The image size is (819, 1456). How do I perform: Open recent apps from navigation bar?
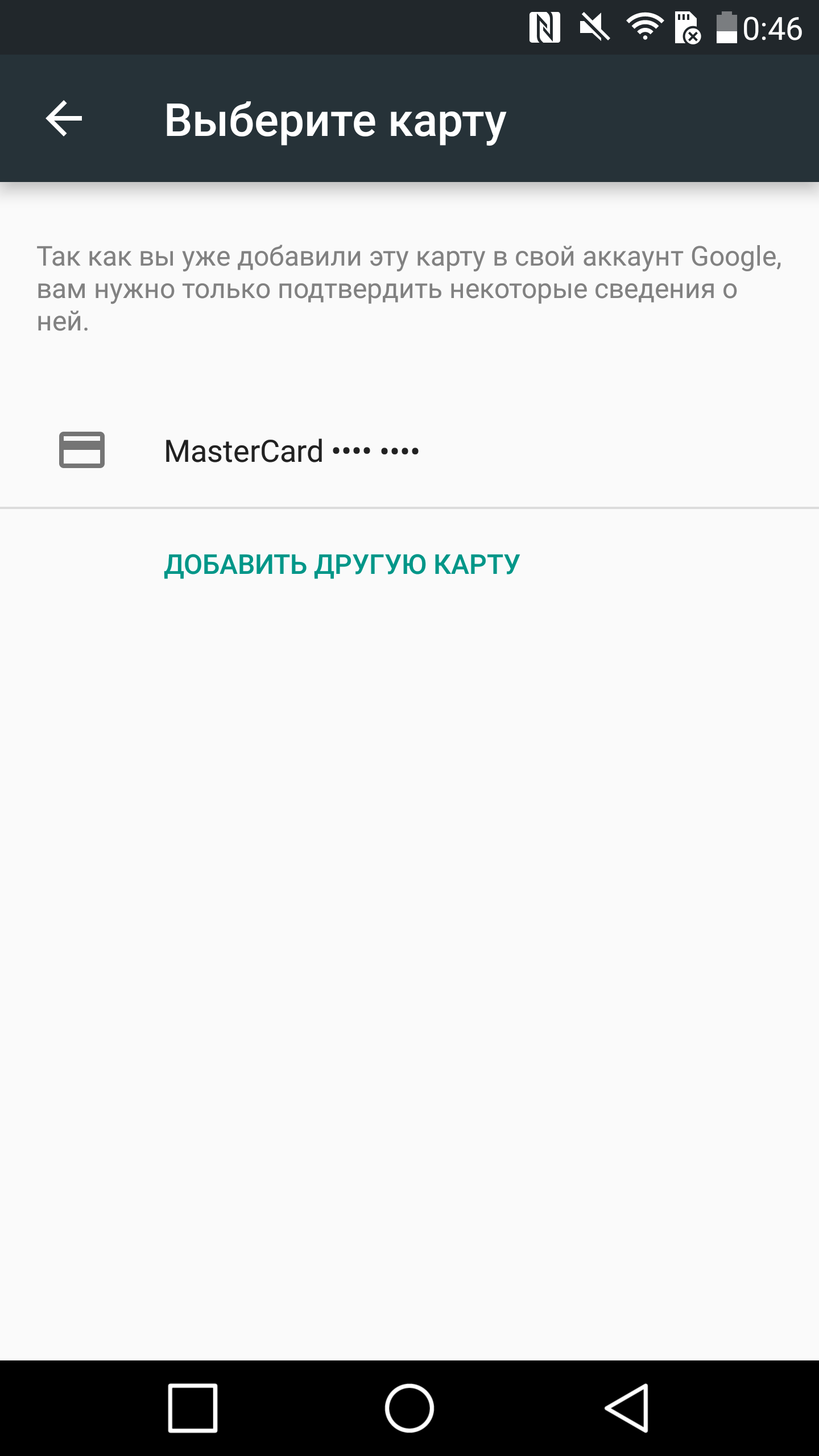pyautogui.click(x=193, y=1408)
